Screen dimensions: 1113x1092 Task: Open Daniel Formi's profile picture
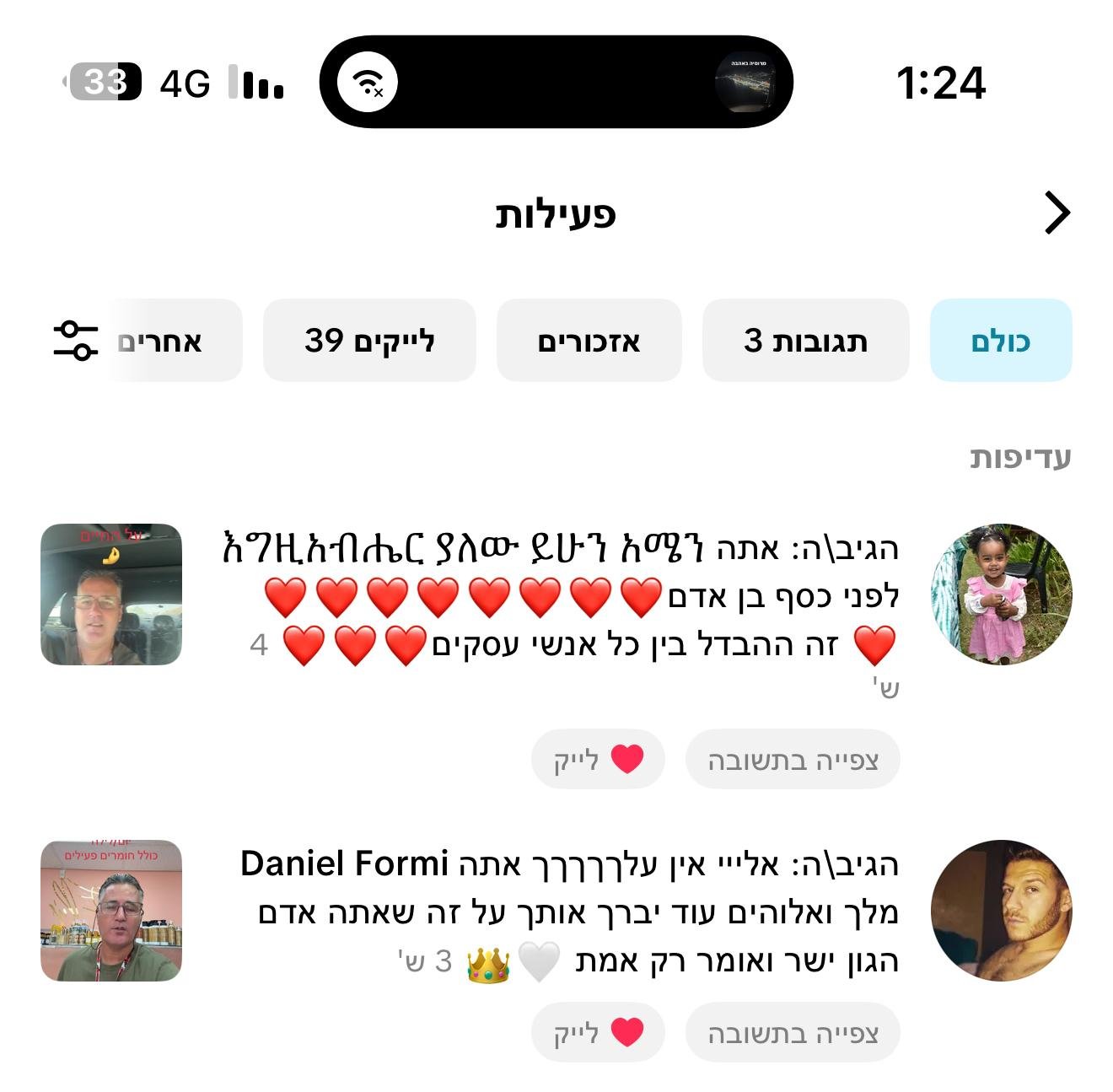tap(1001, 911)
